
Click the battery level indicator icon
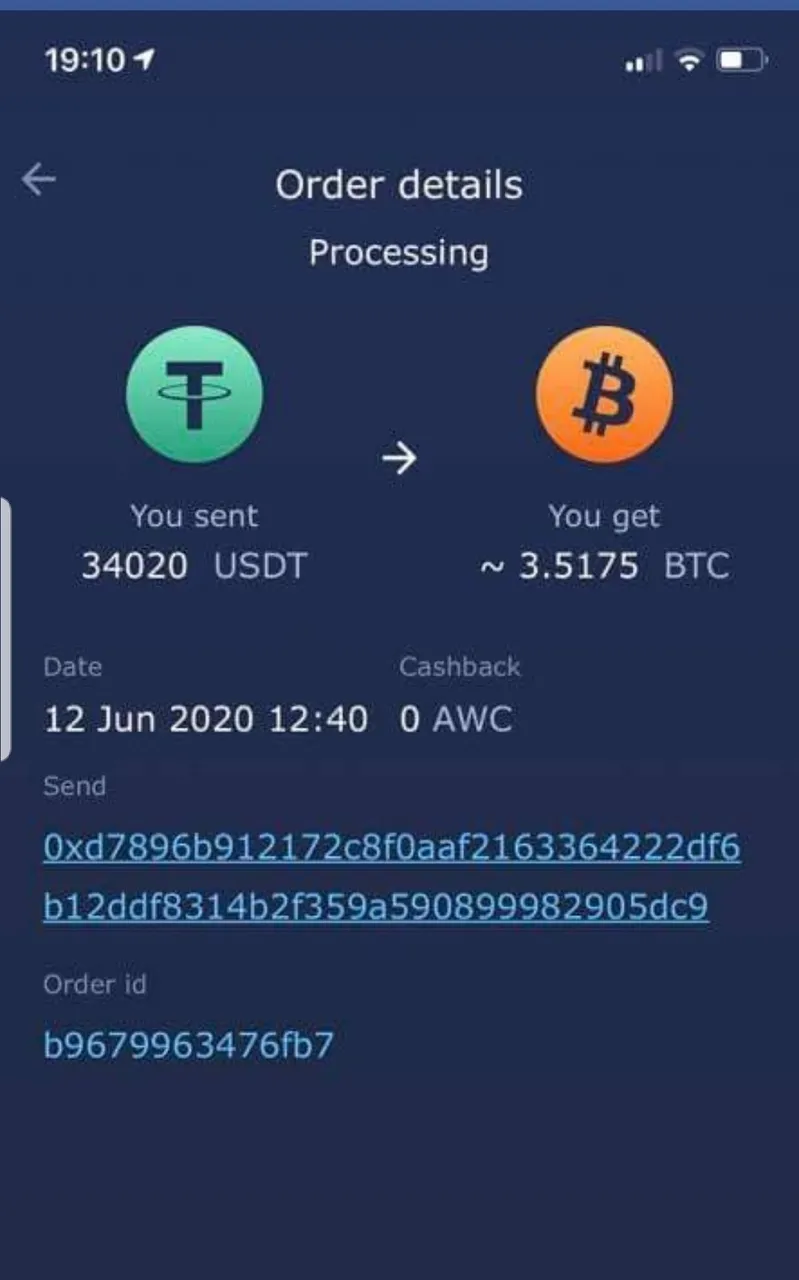740,59
